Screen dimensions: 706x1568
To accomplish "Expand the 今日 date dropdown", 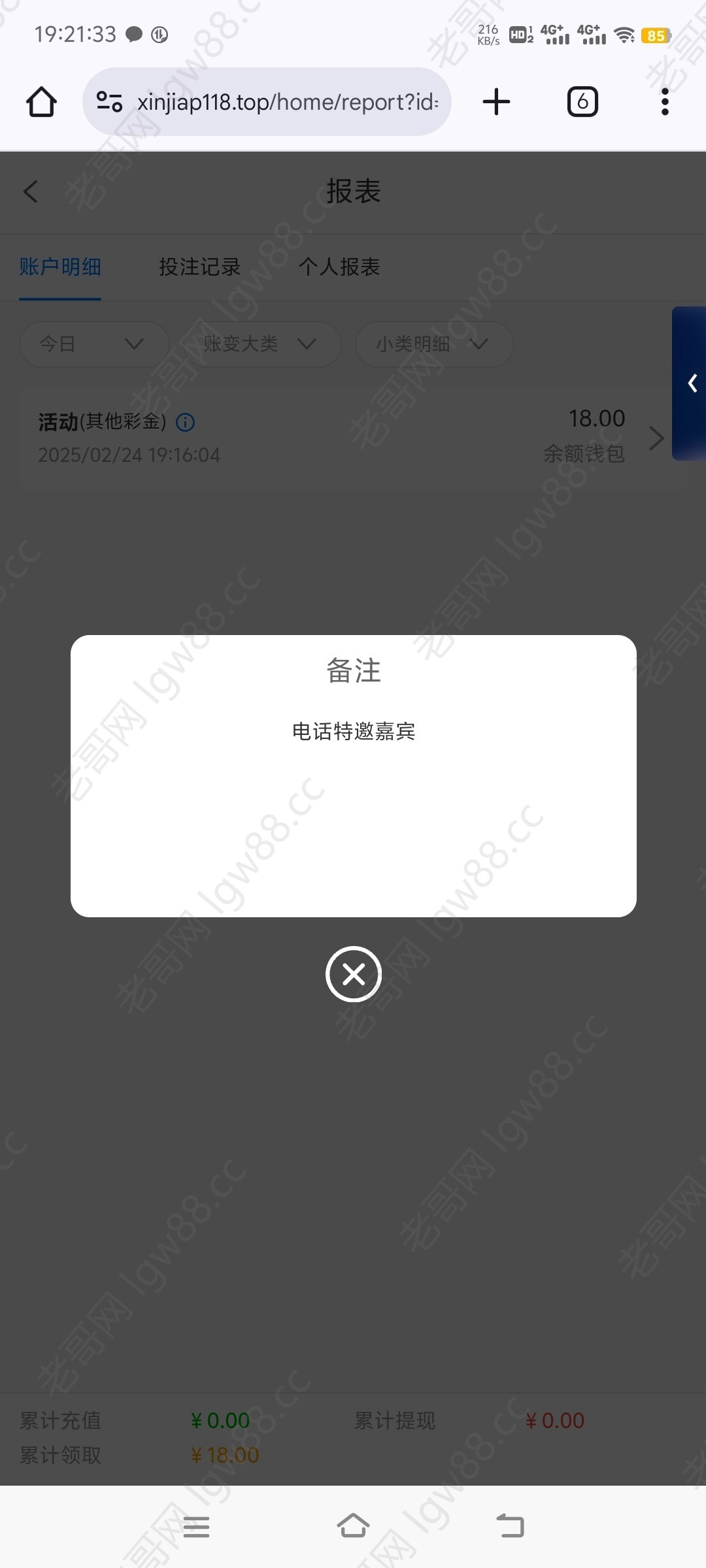I will [x=93, y=344].
